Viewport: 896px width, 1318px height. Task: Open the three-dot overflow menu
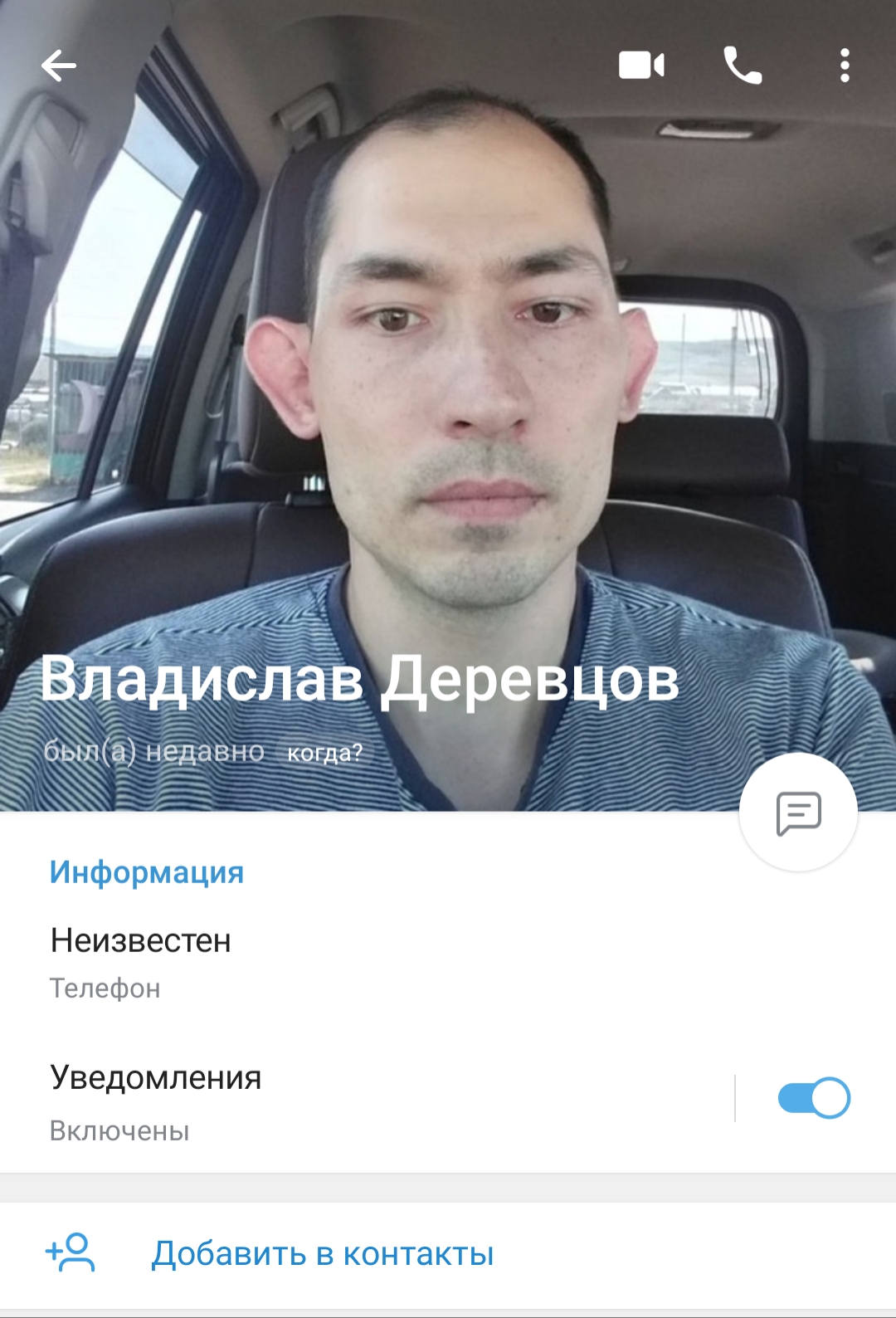tap(845, 66)
